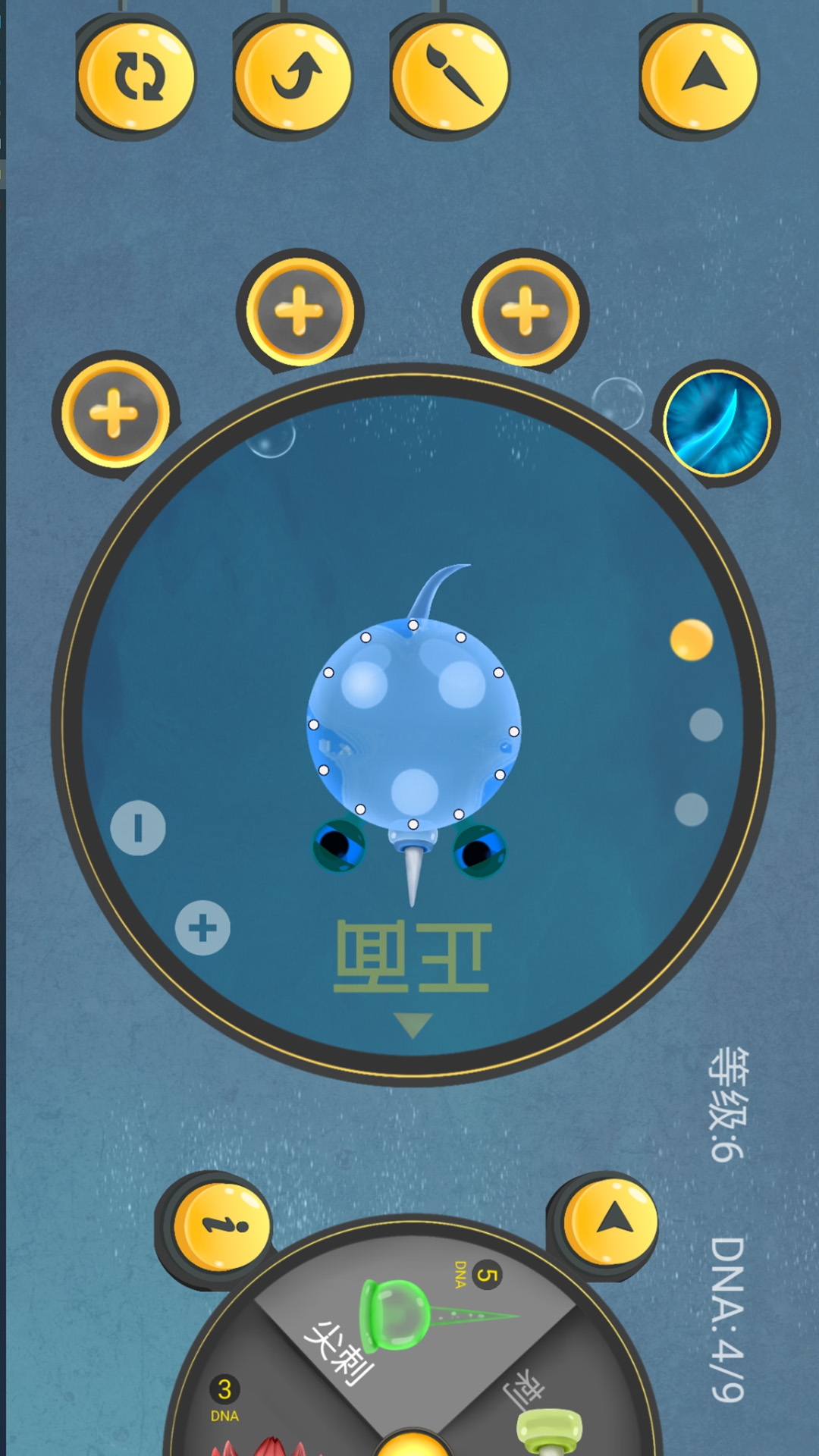Tap the empty plus slot beside the claw icon
819x1456 pixels.
click(525, 311)
